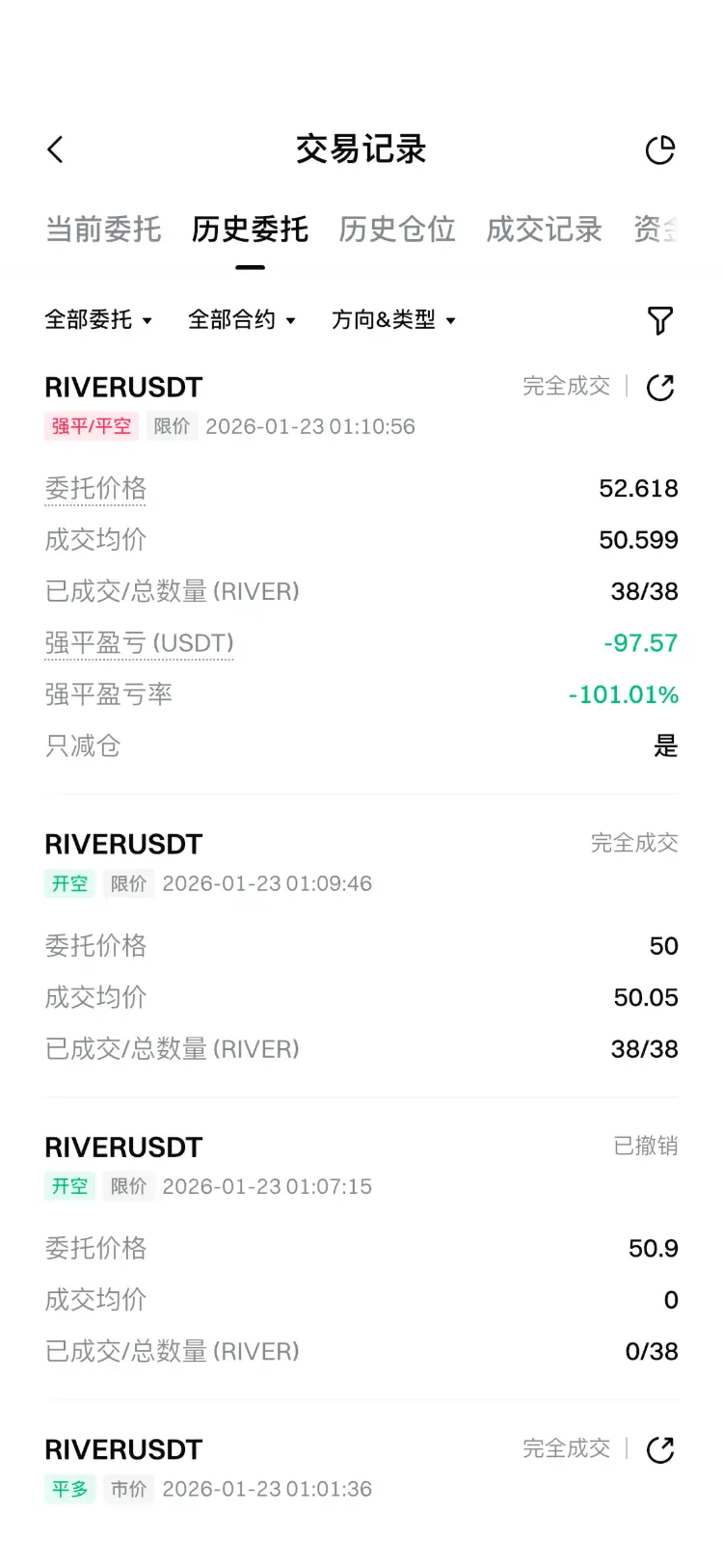Image resolution: width=723 pixels, height=1568 pixels.
Task: Switch to 历史仓位 tab
Action: pyautogui.click(x=397, y=230)
